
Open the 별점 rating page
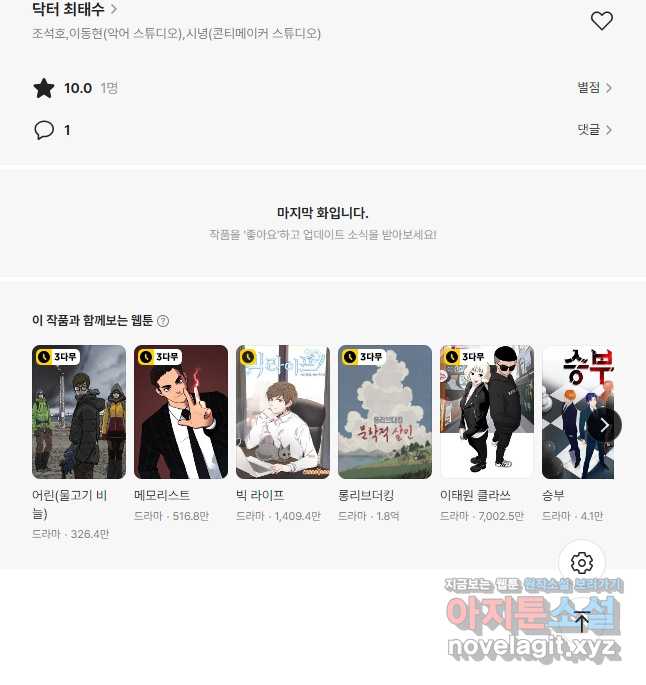pyautogui.click(x=594, y=88)
